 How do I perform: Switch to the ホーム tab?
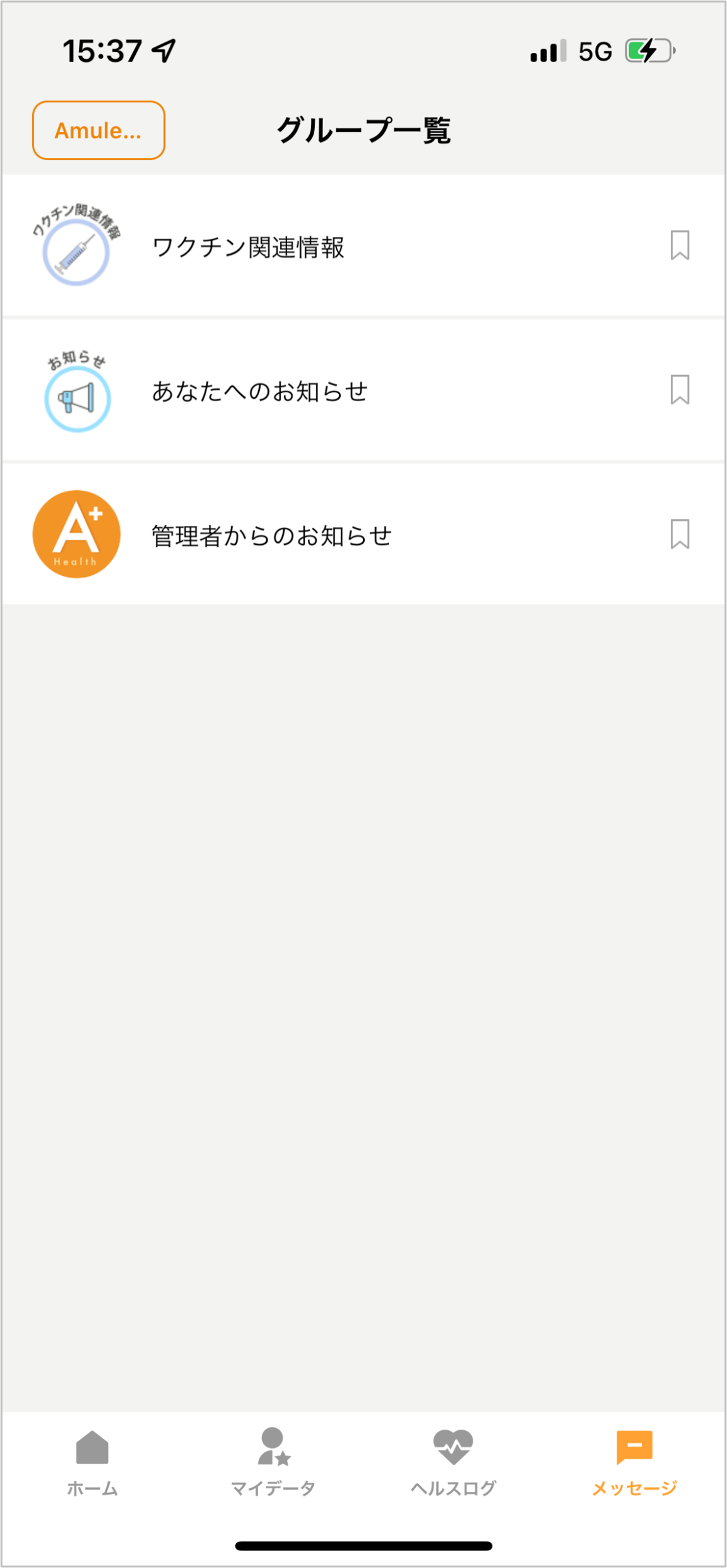(93, 1462)
